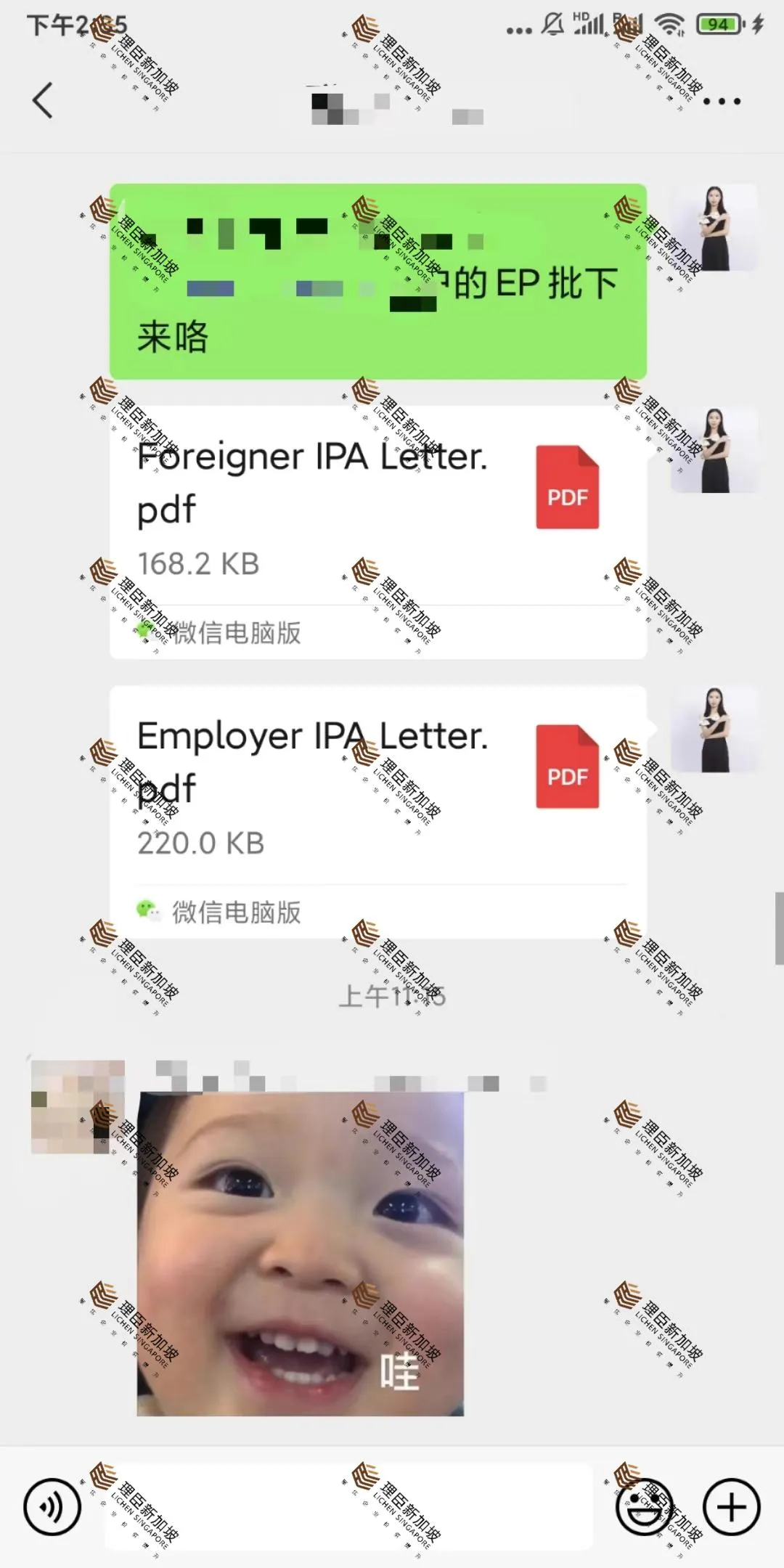This screenshot has width=784, height=1568.
Task: View the laughing baby sticker
Action: tap(300, 1254)
